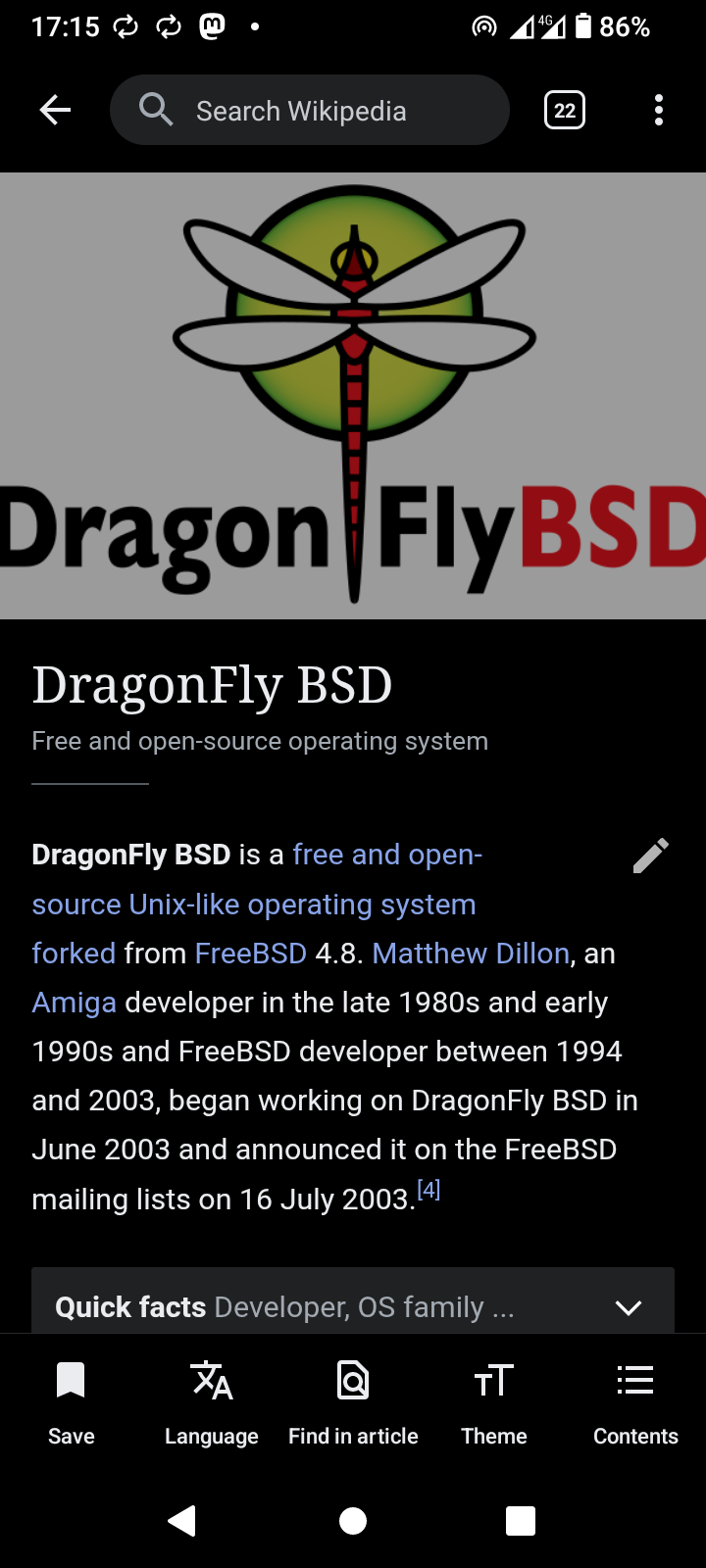Open the FreeBSD link

click(x=251, y=953)
